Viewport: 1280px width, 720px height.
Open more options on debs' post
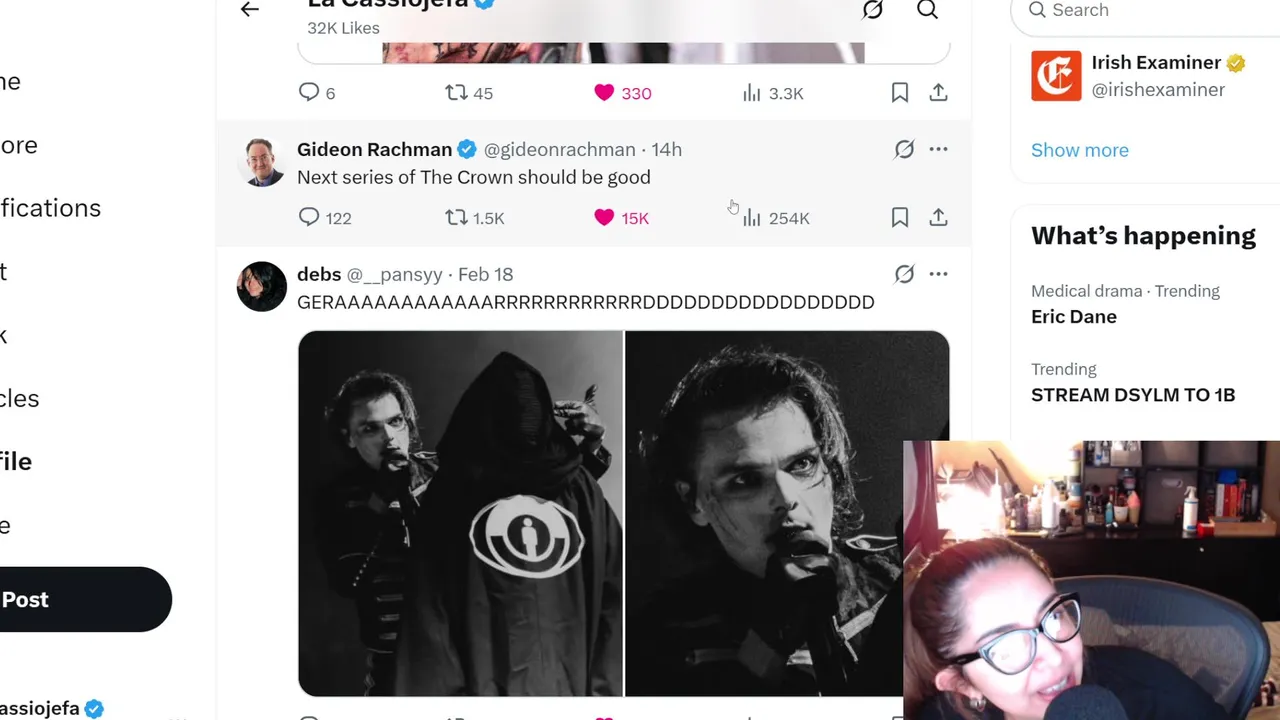coord(938,274)
